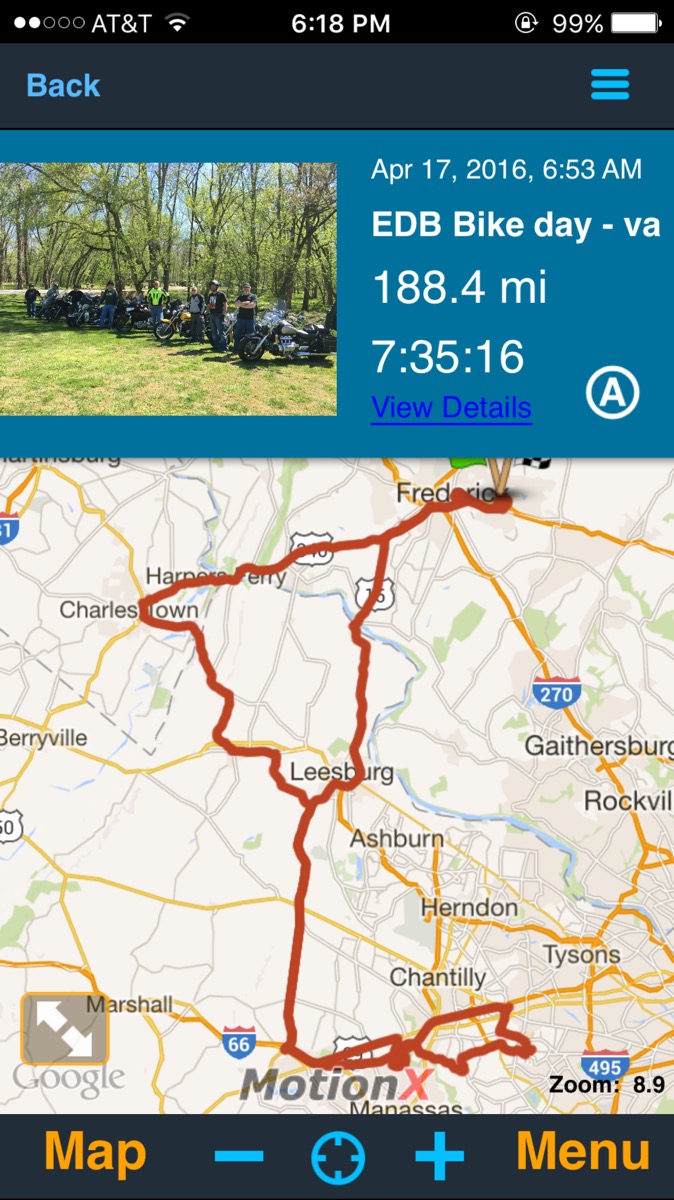Screen dimensions: 674x1200
Task: Tap the circled A icon
Action: pyautogui.click(x=612, y=393)
